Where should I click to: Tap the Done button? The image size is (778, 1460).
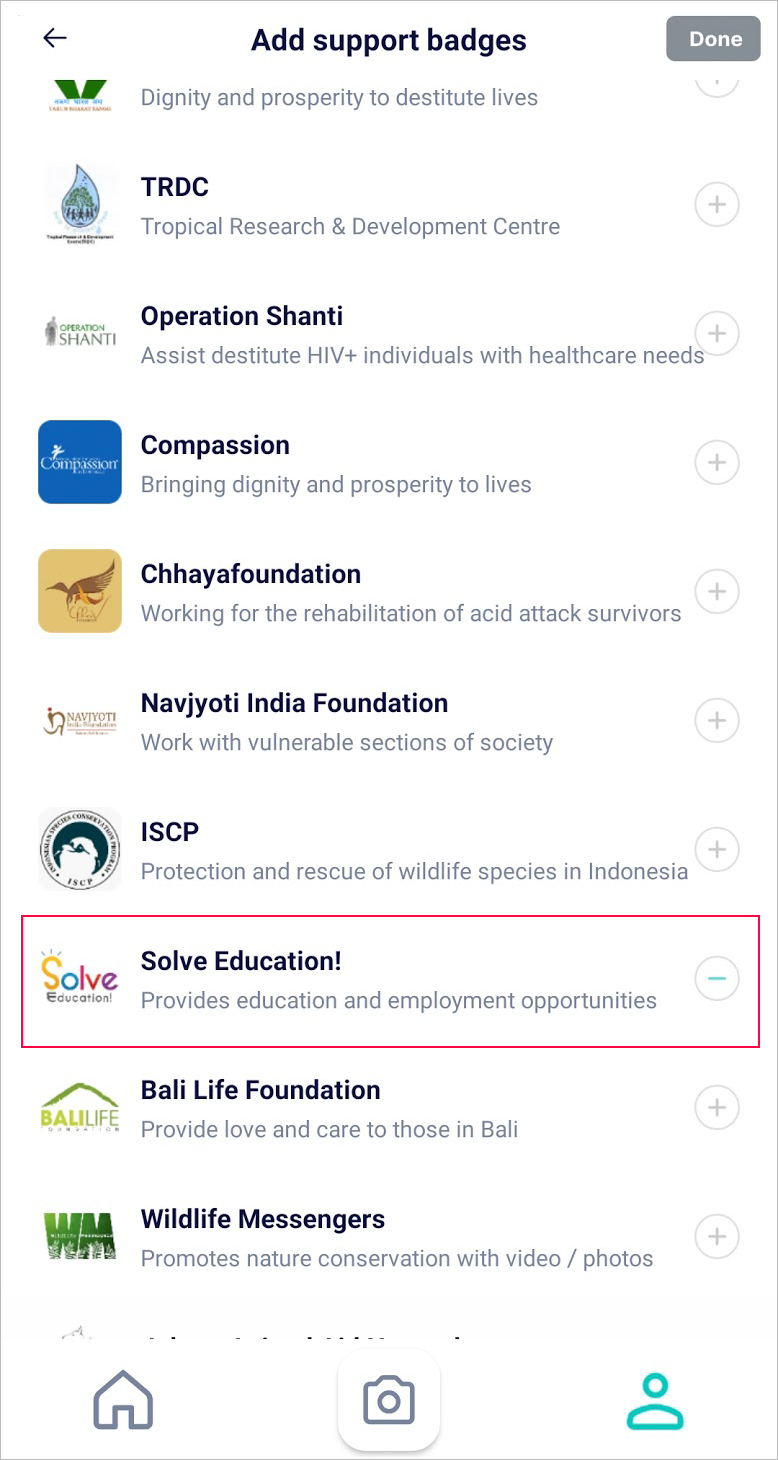(x=714, y=39)
